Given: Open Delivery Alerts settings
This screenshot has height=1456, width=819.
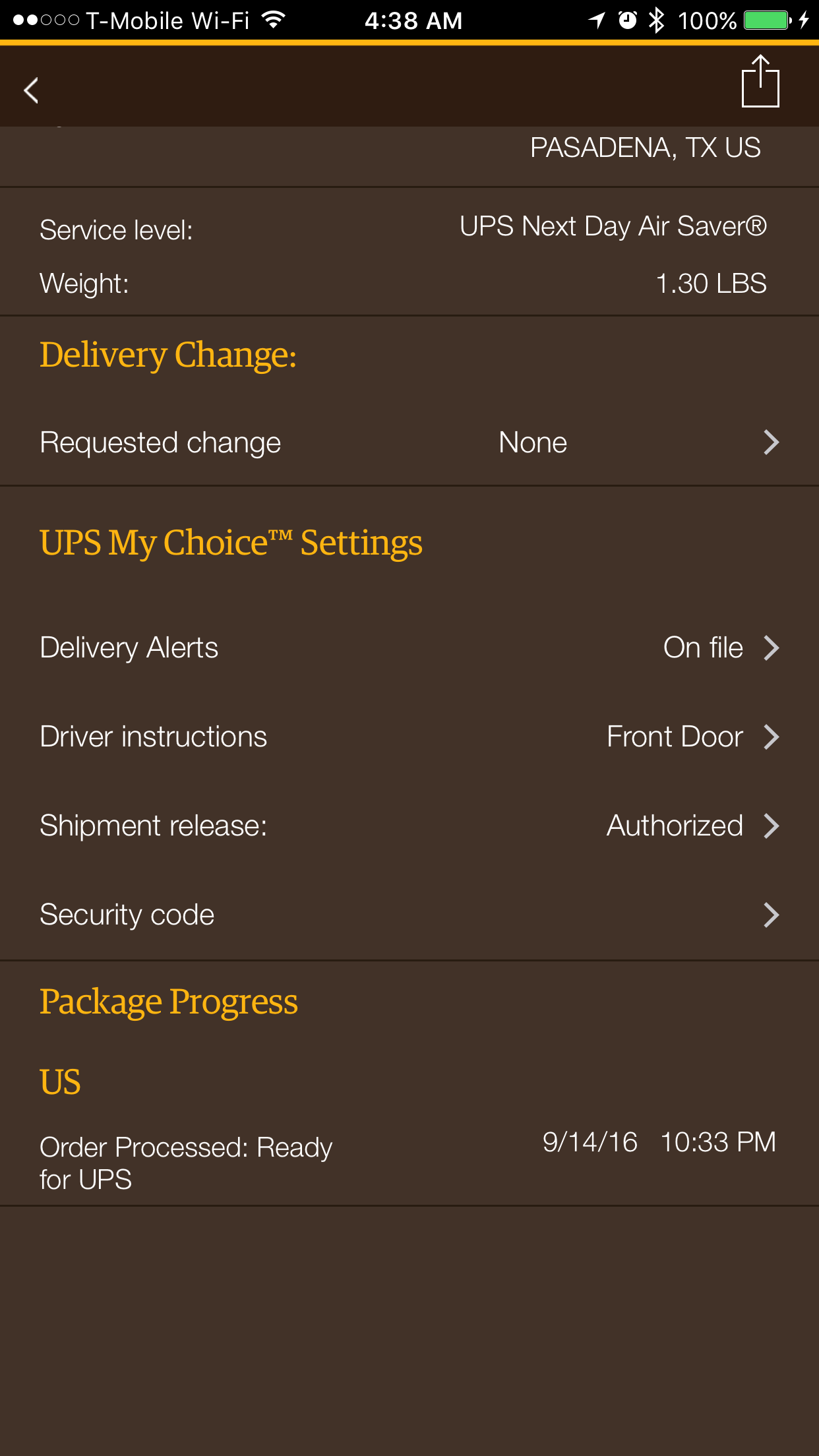Looking at the screenshot, I should (x=409, y=648).
